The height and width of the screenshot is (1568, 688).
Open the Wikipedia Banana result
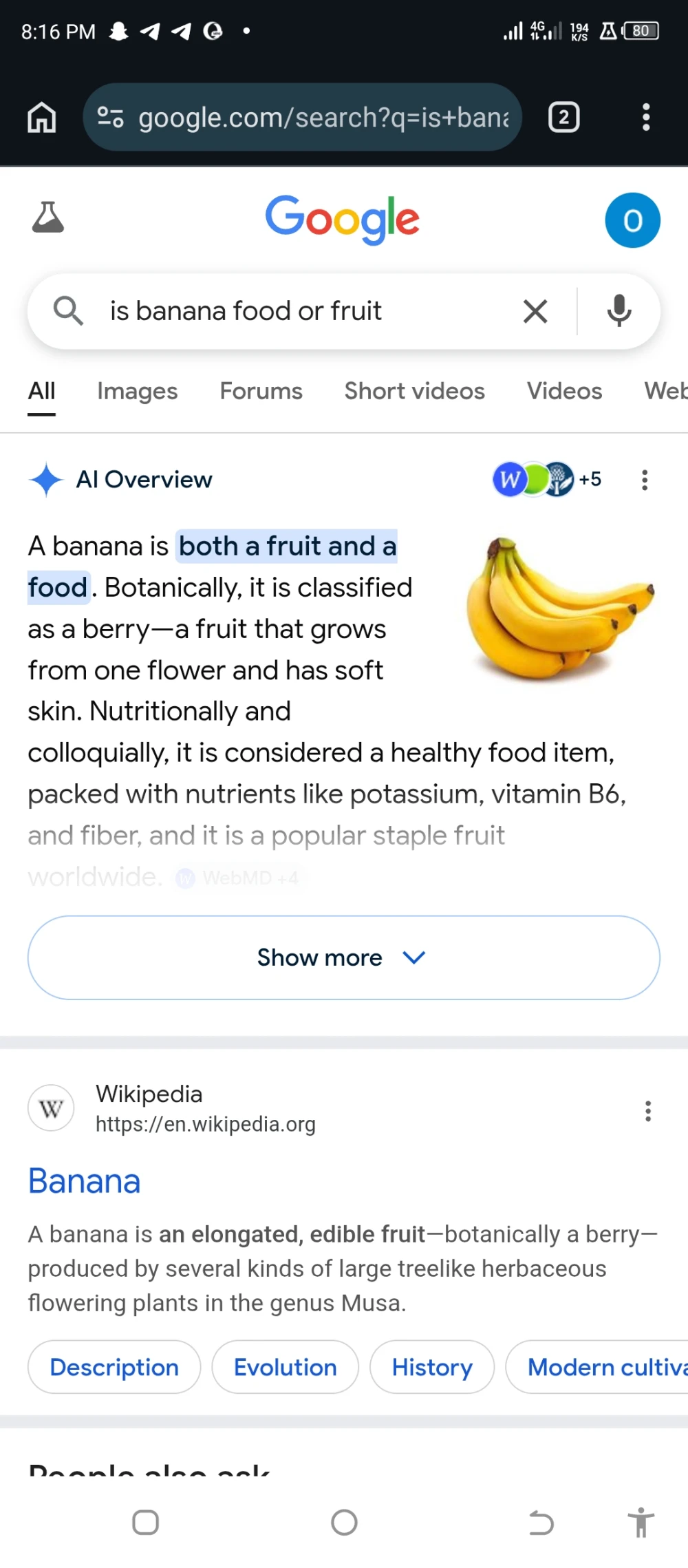click(84, 1181)
